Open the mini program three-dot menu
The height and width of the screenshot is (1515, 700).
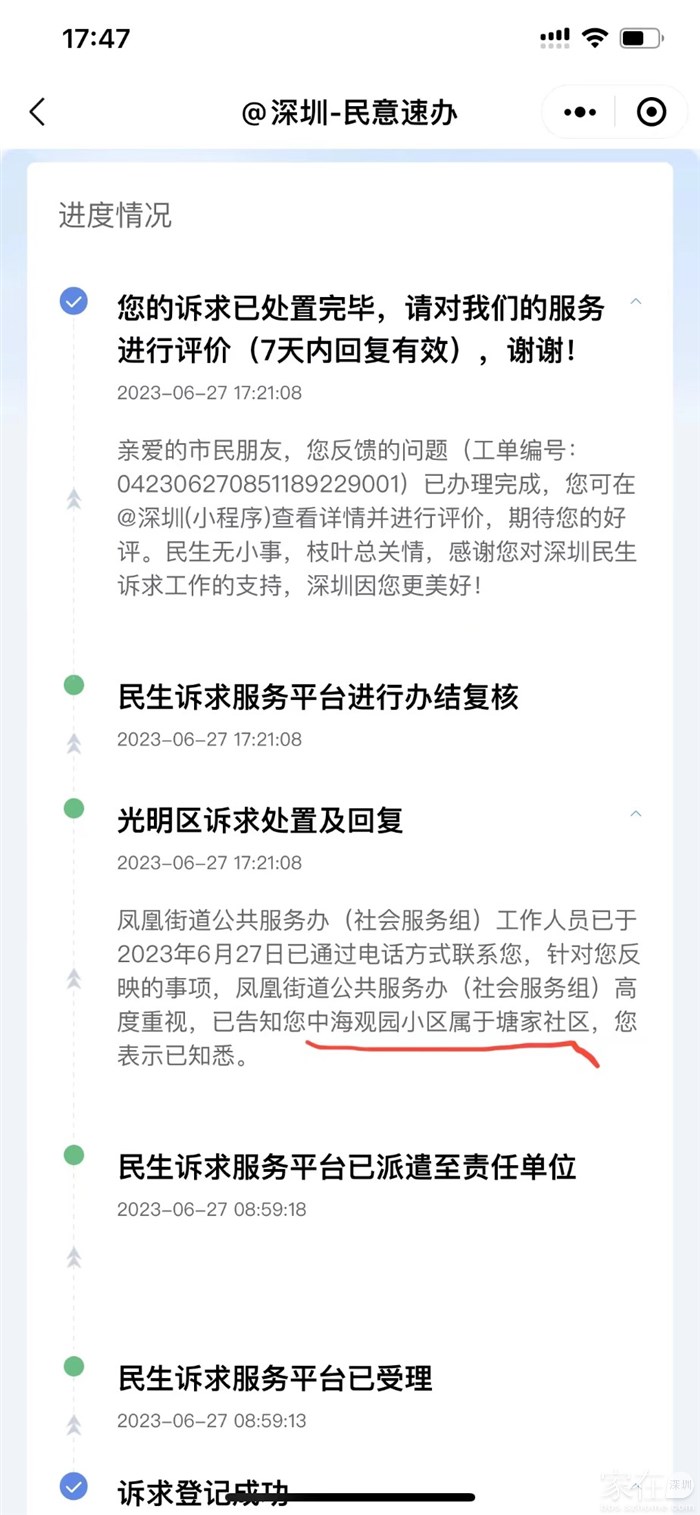[x=580, y=112]
